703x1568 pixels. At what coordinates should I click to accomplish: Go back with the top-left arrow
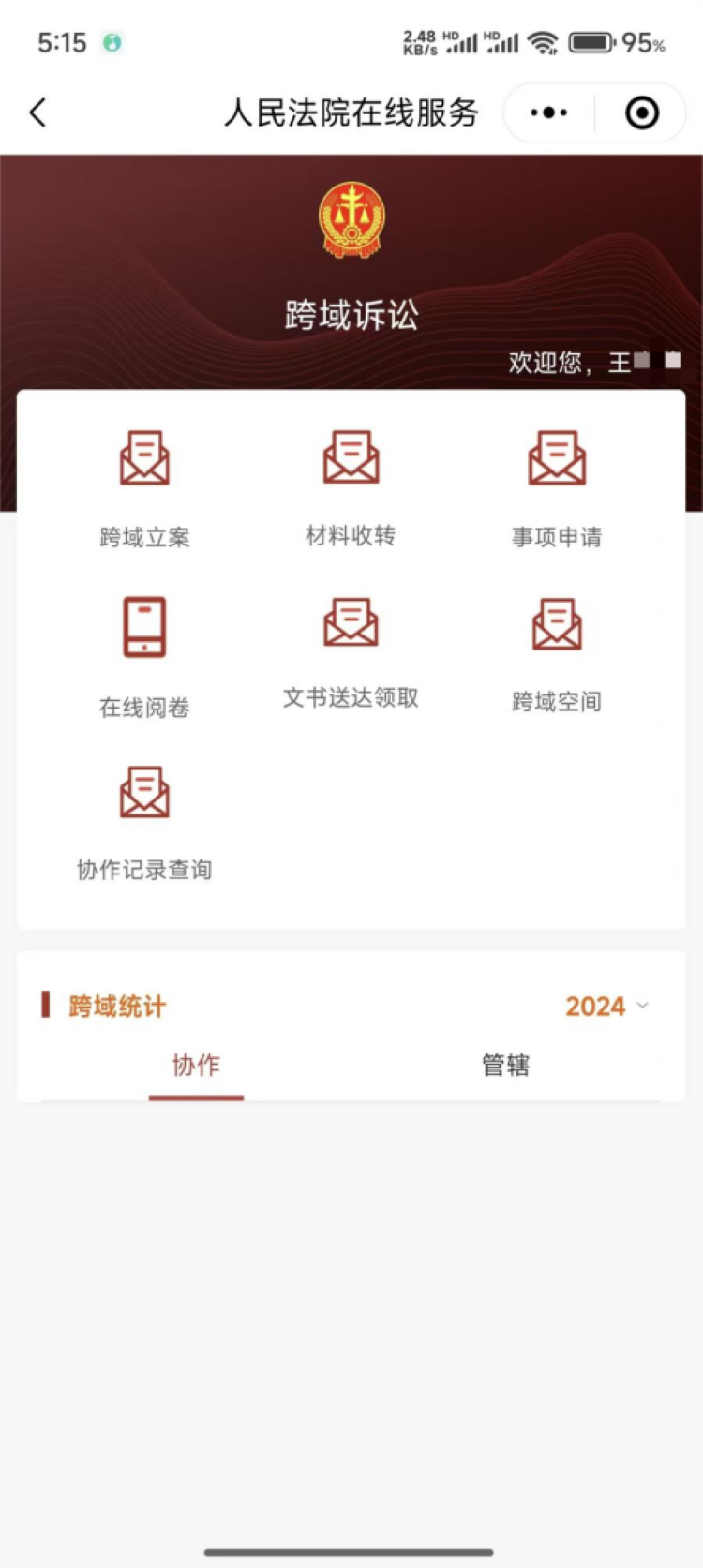tap(37, 113)
